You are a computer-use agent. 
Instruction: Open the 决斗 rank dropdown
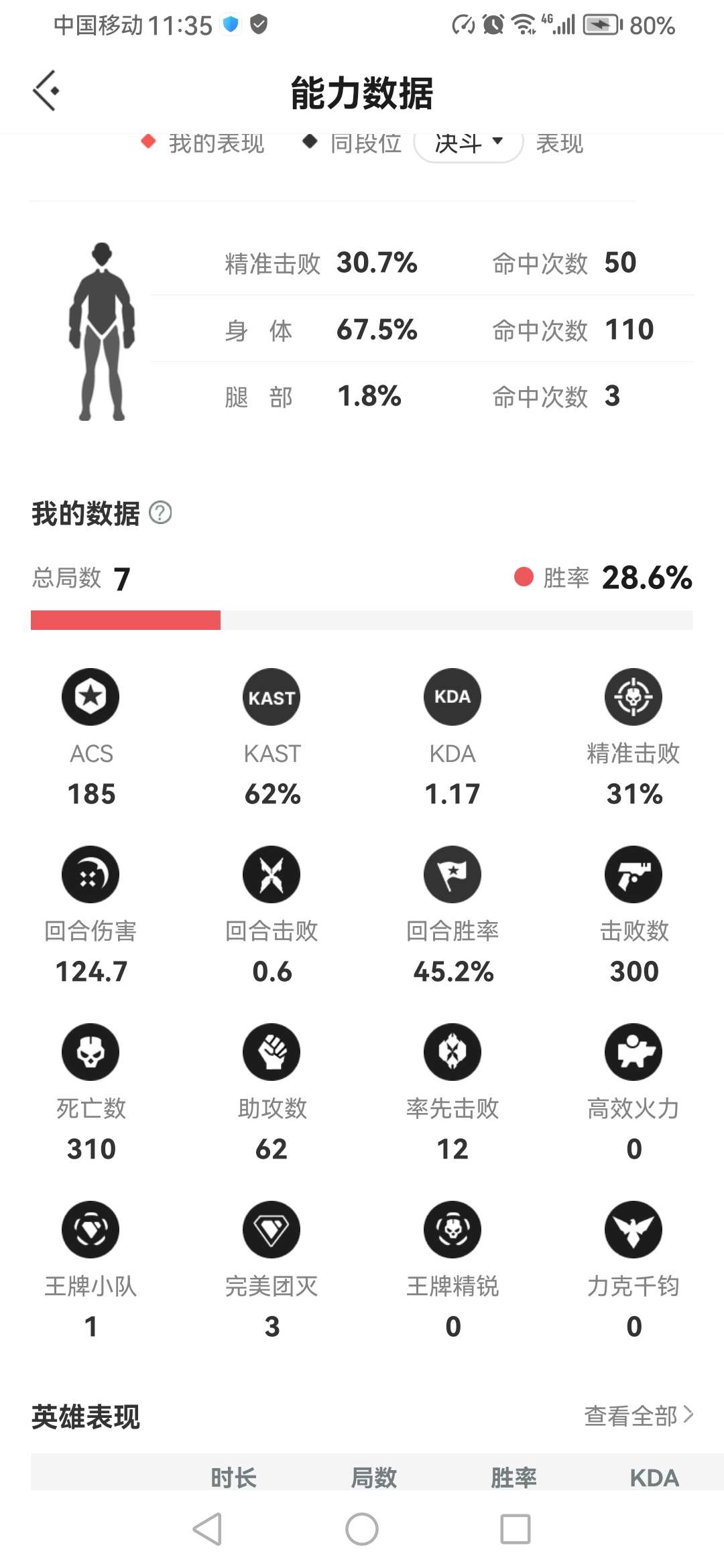468,144
